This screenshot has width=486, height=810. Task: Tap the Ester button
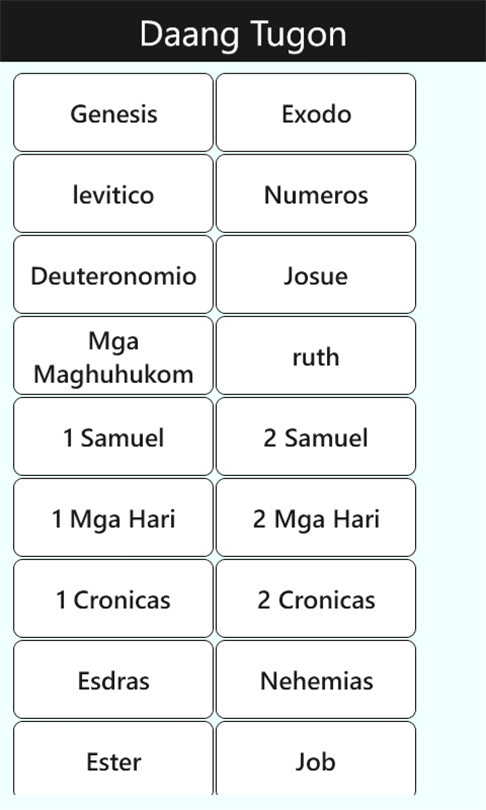113,759
